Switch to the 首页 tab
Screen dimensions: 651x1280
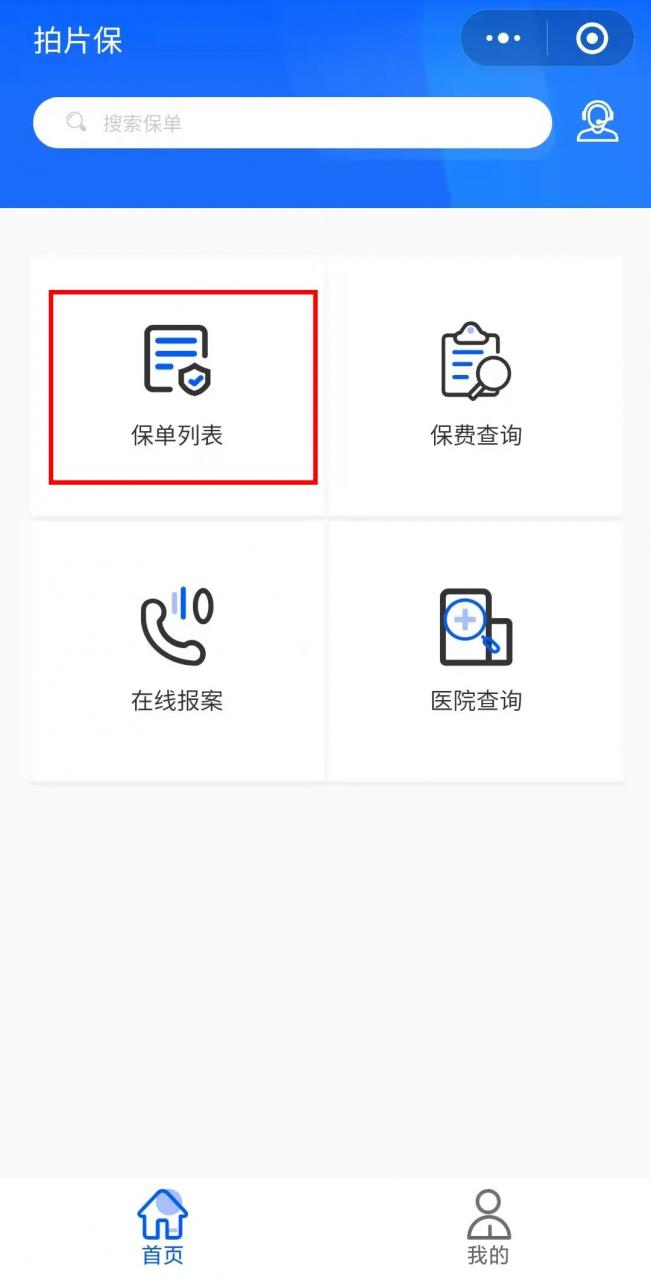coord(162,1228)
